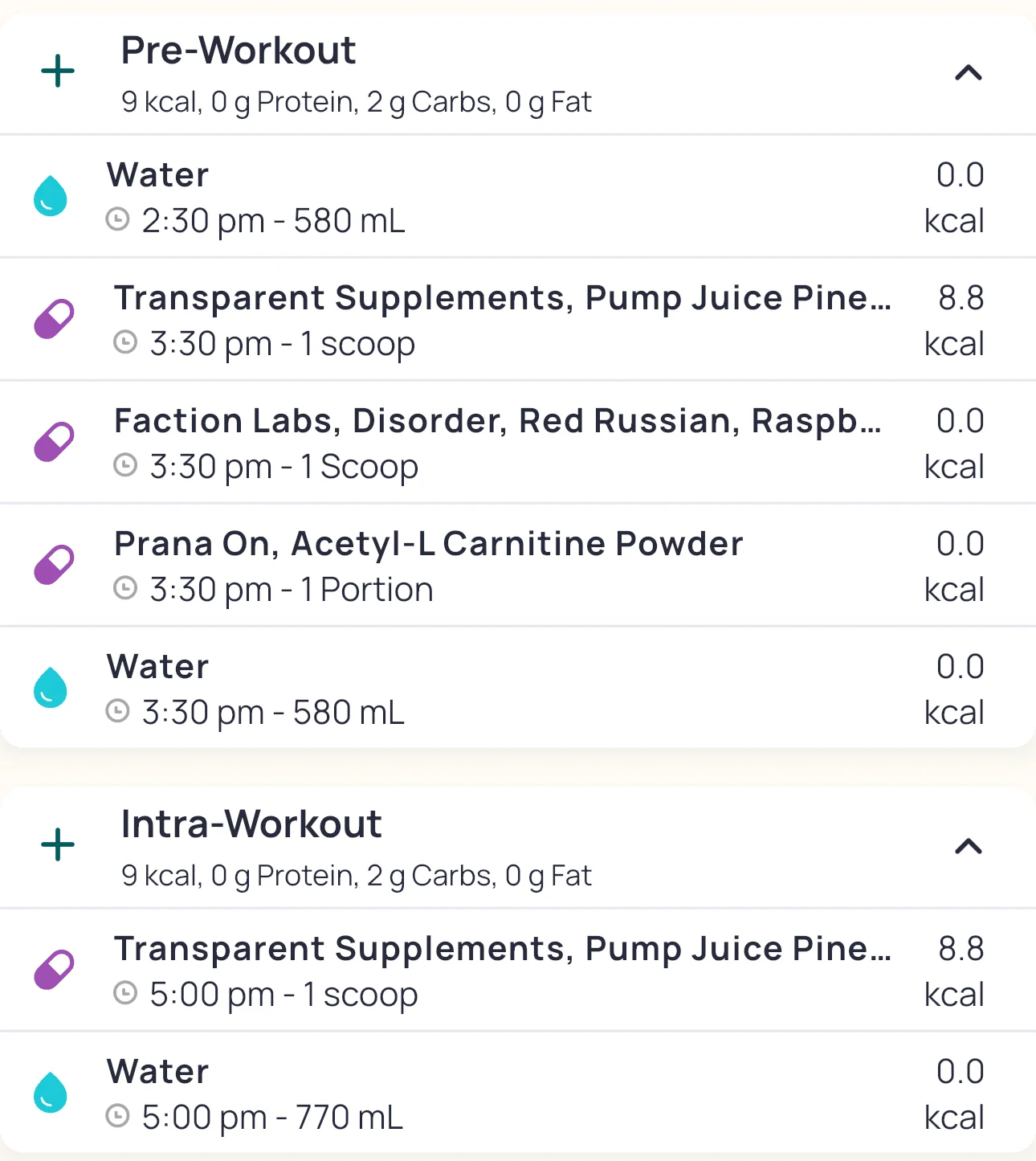1036x1161 pixels.
Task: Add an item to Intra-Workout
Action: (x=58, y=845)
